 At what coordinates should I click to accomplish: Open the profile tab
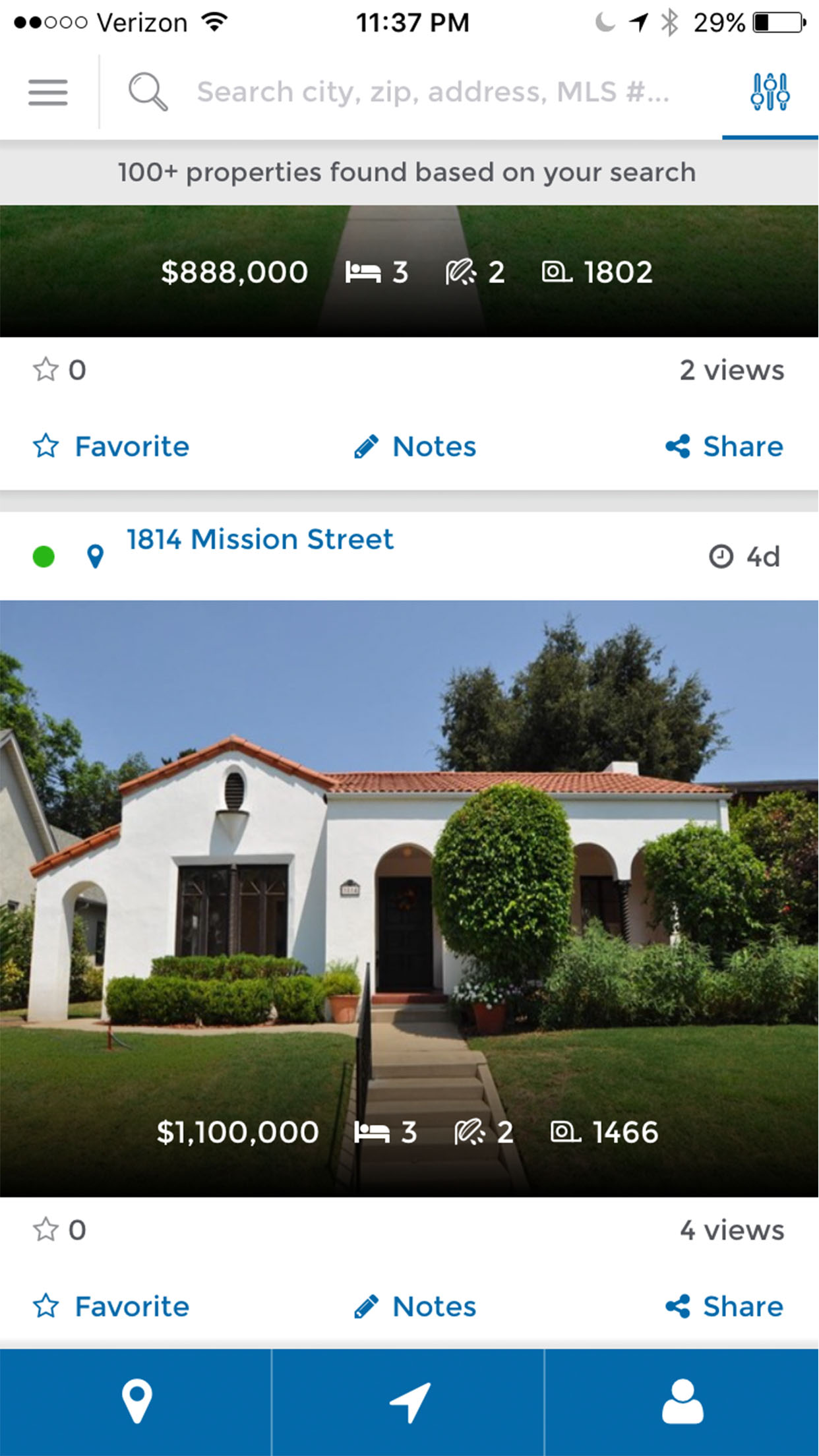[682, 1401]
